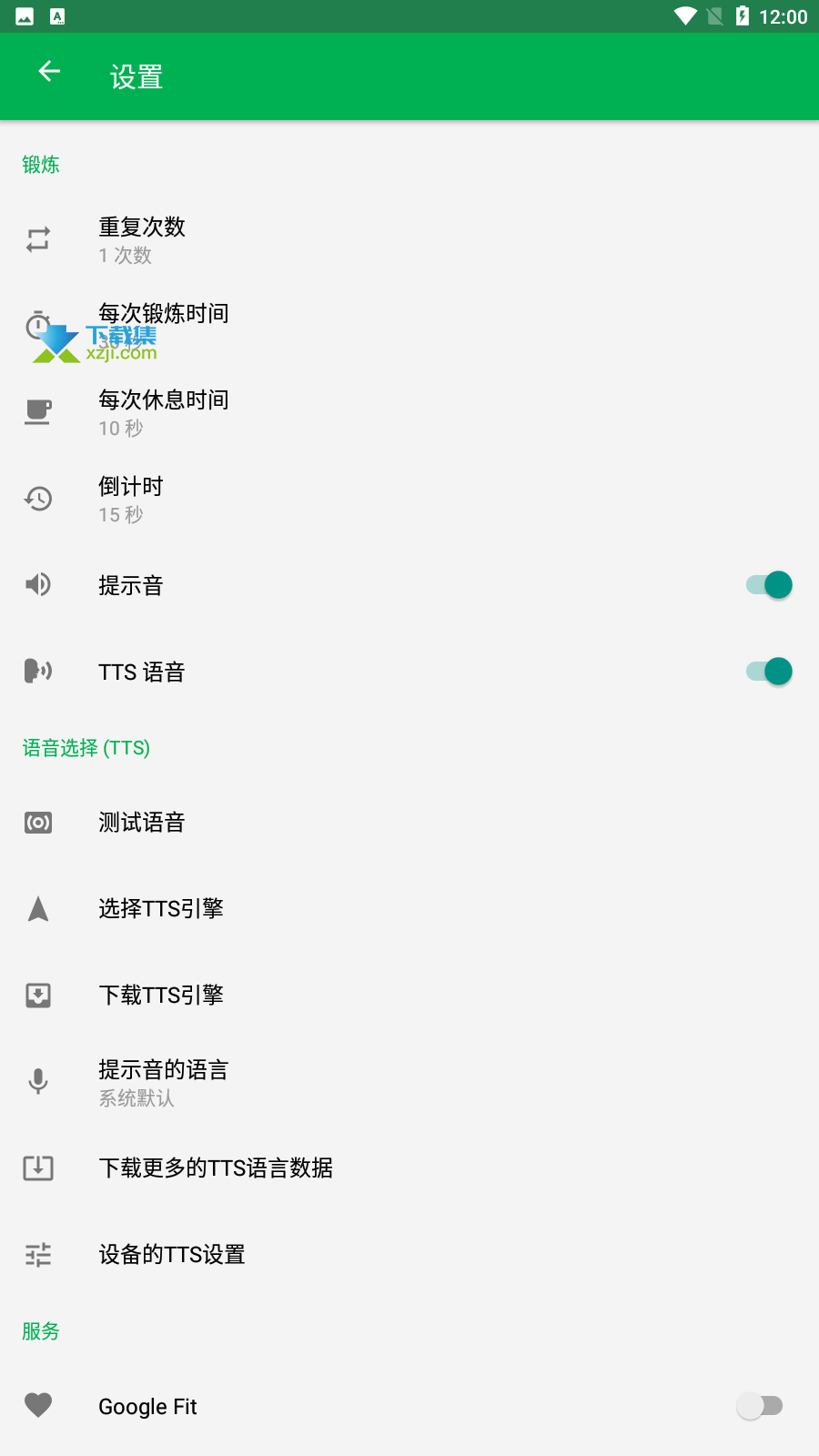Enable the Google Fit switch

coord(760,1406)
